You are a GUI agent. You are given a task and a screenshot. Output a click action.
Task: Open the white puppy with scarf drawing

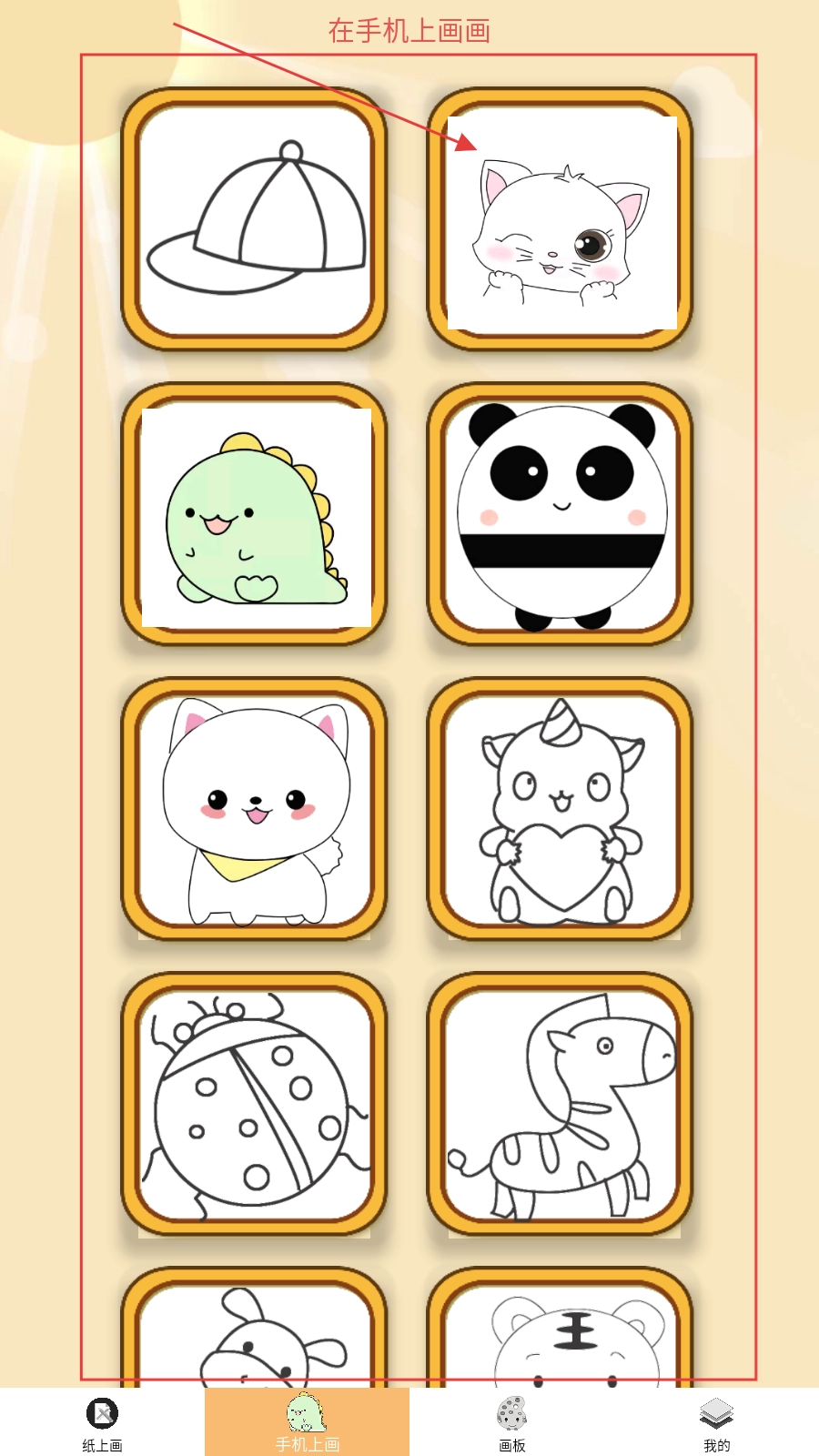coord(254,809)
